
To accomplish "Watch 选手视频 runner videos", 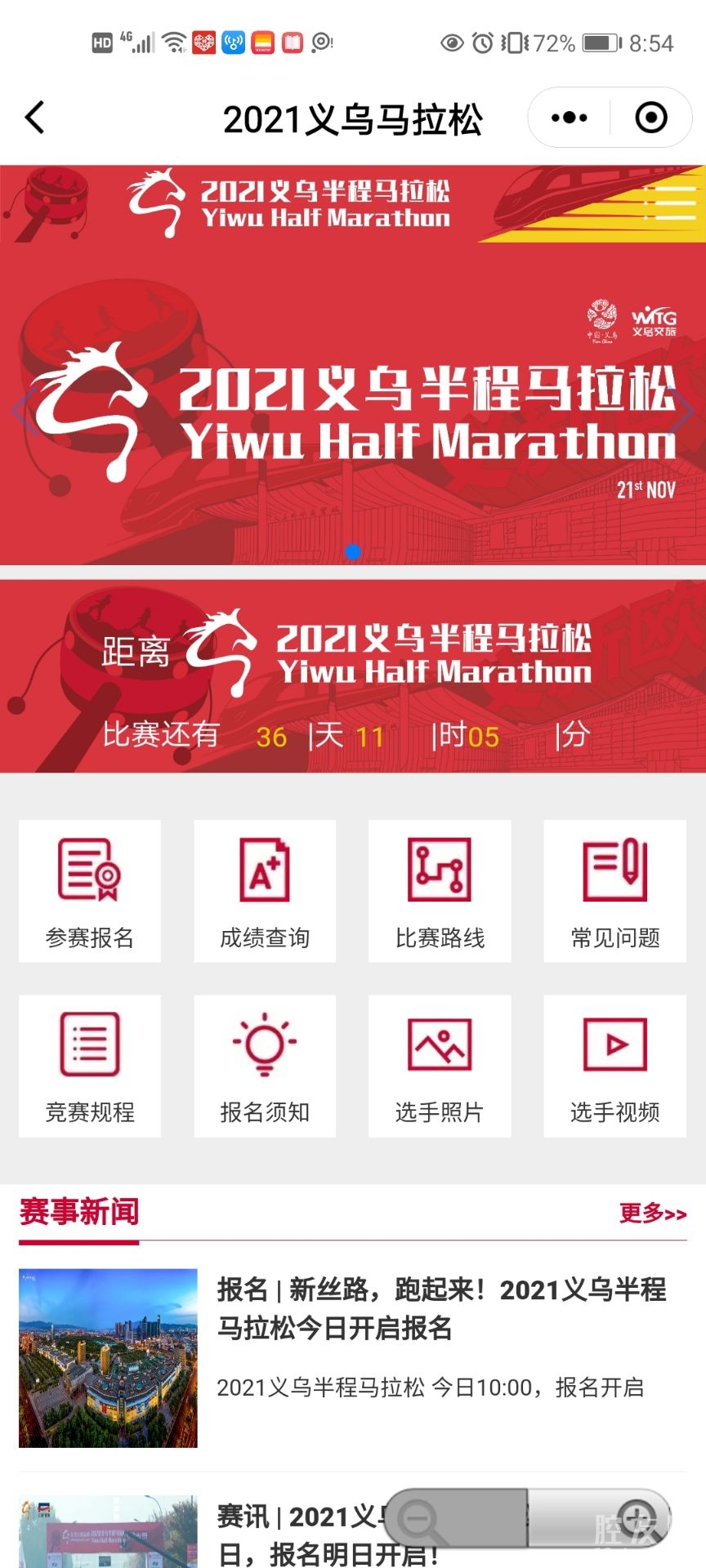I will click(614, 1066).
